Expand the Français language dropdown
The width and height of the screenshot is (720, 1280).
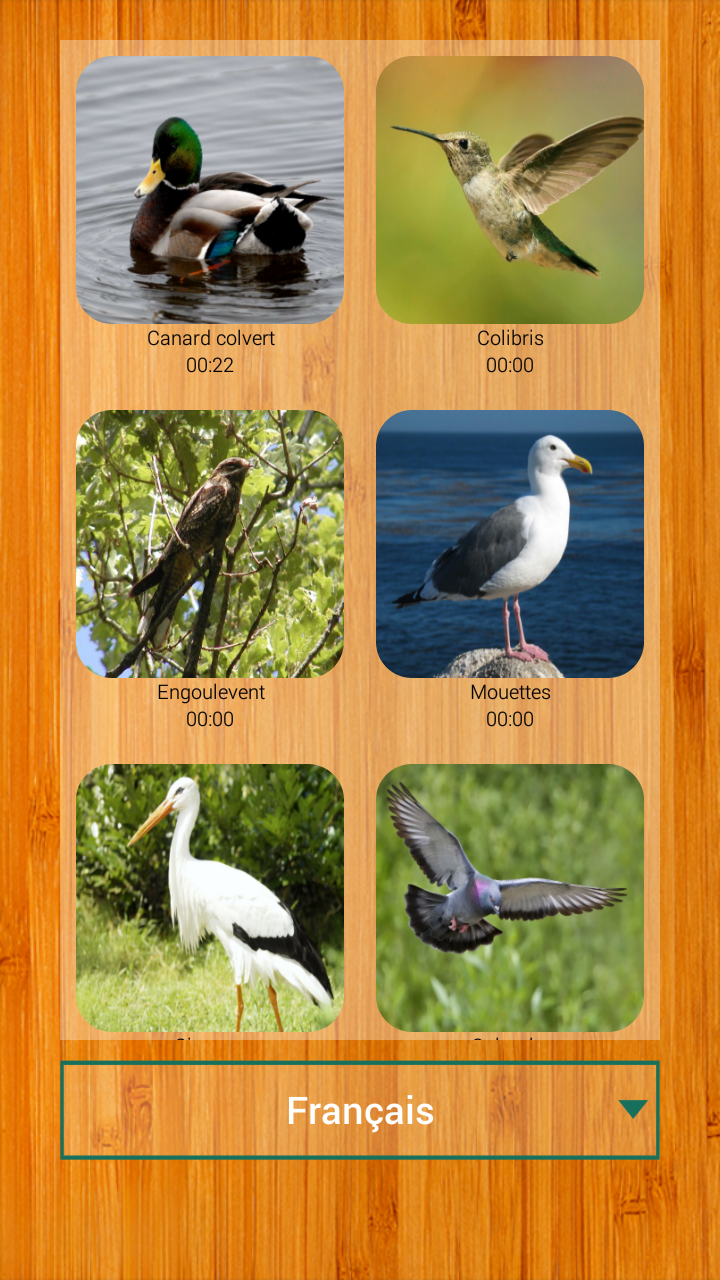tap(360, 1110)
